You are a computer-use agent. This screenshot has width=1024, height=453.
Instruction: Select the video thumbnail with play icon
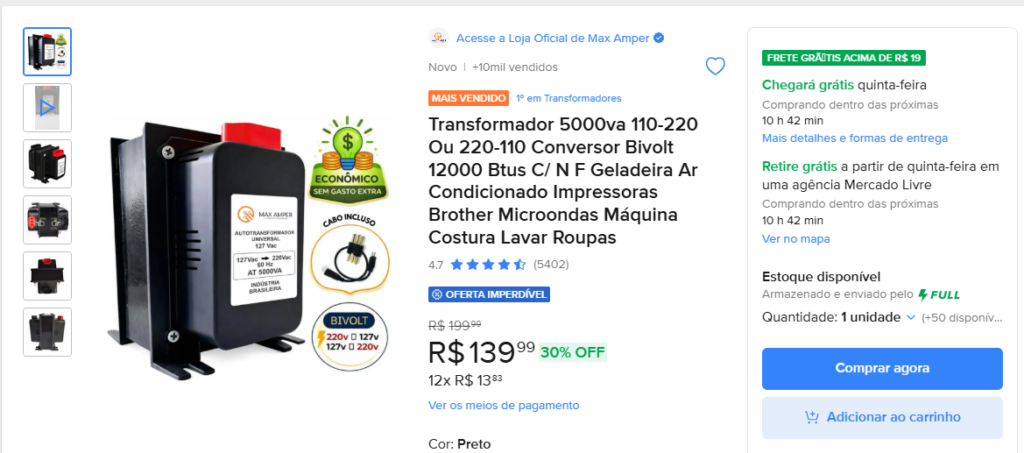point(47,107)
